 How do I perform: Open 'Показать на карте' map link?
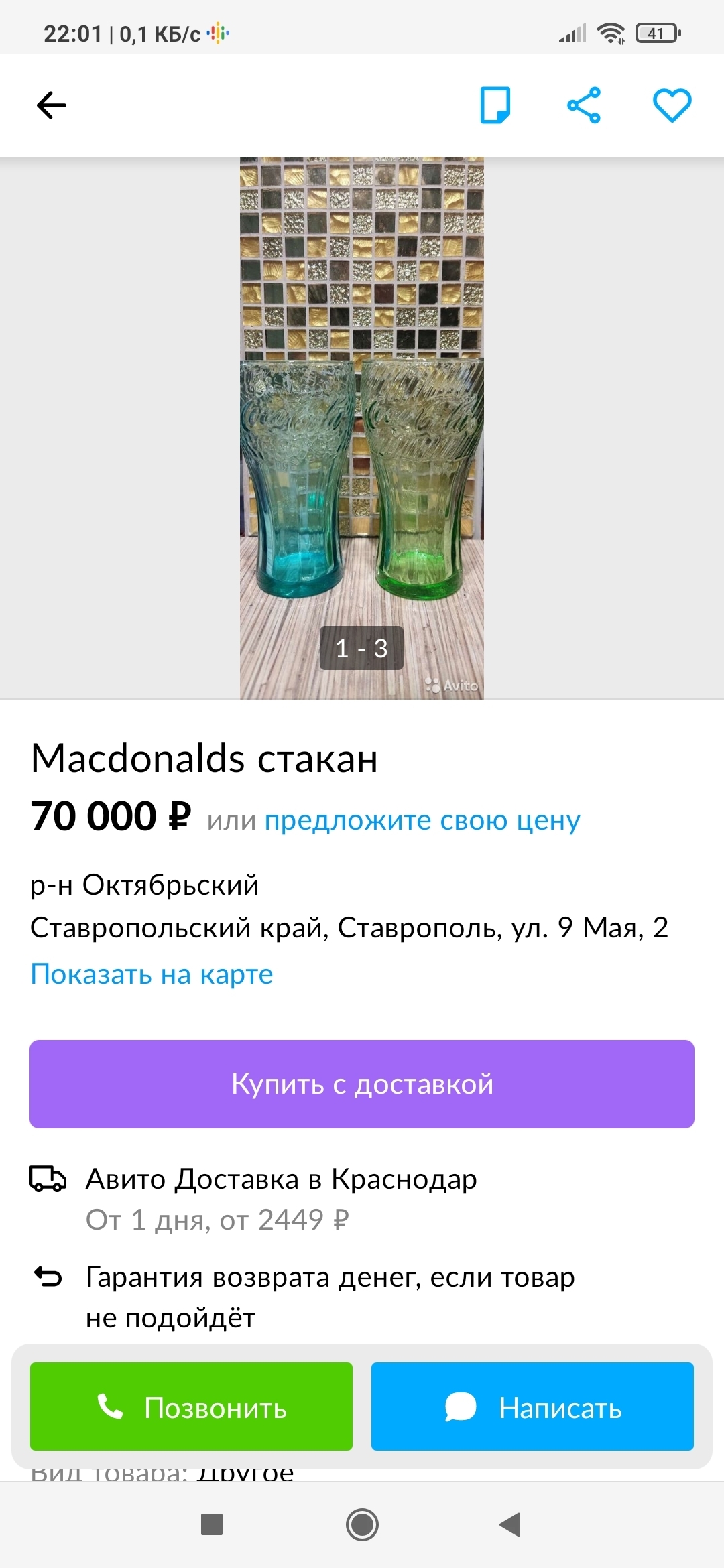click(152, 974)
